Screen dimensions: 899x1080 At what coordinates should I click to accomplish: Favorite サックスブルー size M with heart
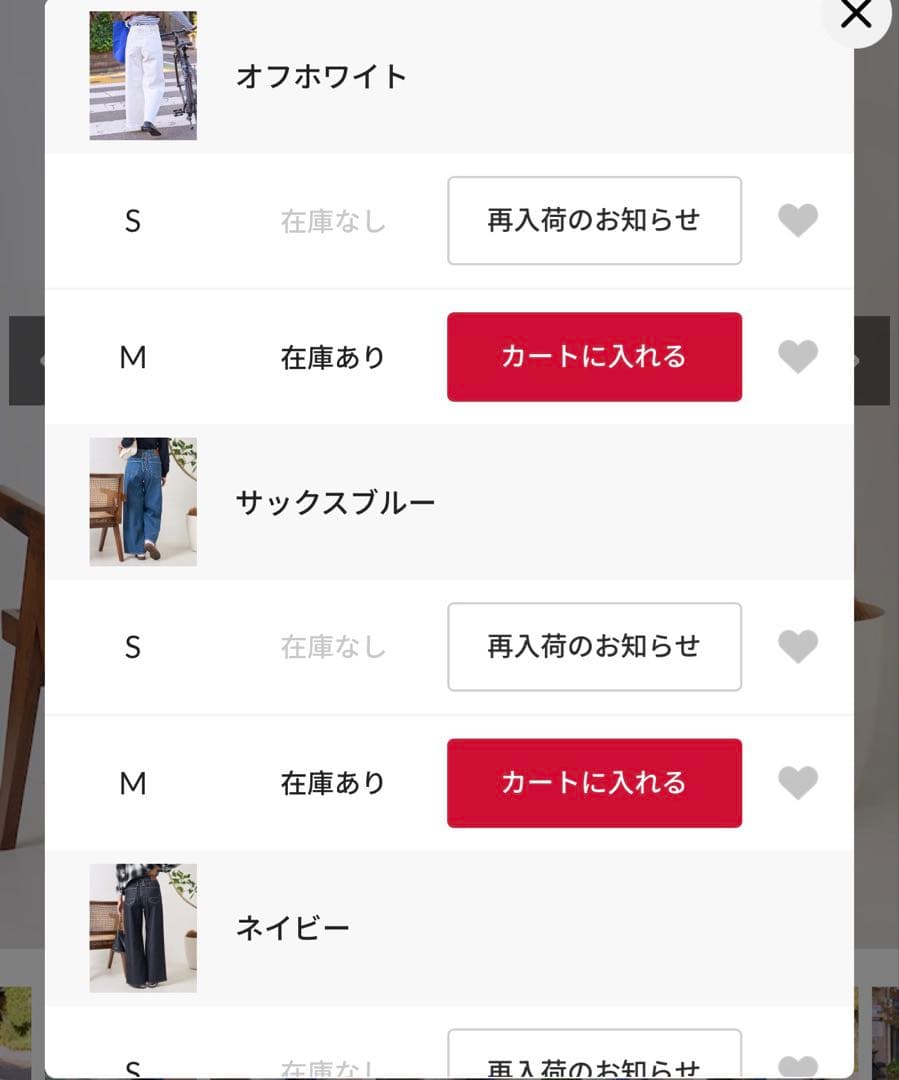798,783
